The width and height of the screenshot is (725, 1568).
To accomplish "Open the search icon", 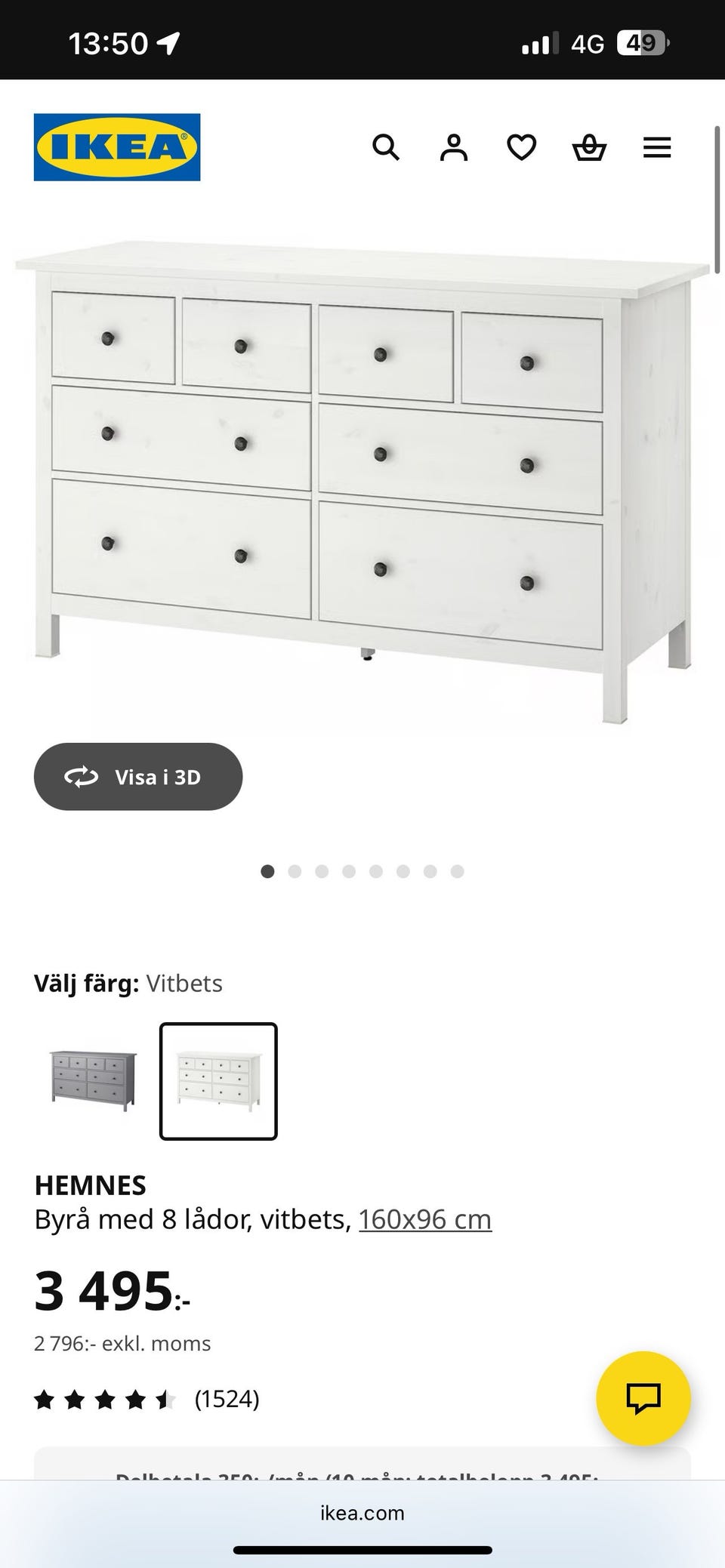I will click(x=387, y=147).
